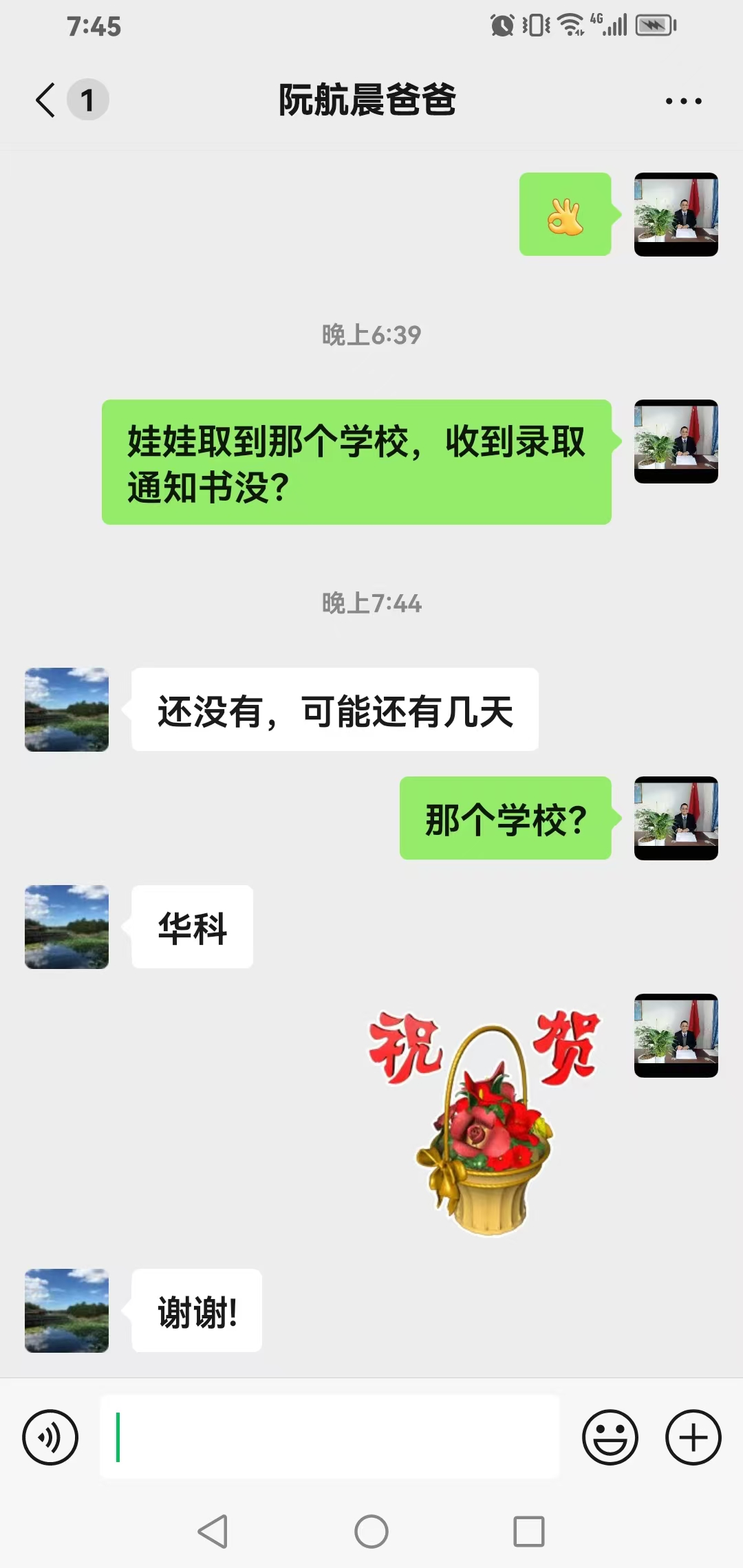Open the three-dot chat info menu

683,101
